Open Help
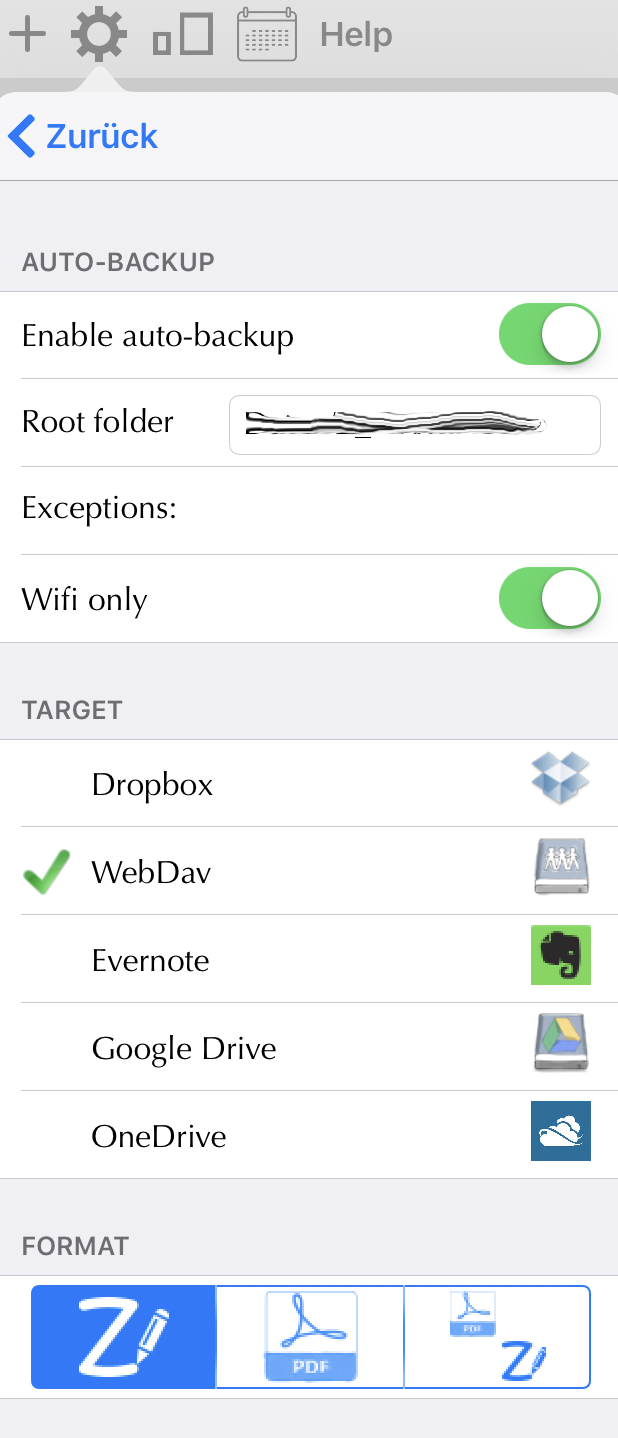 (x=356, y=35)
